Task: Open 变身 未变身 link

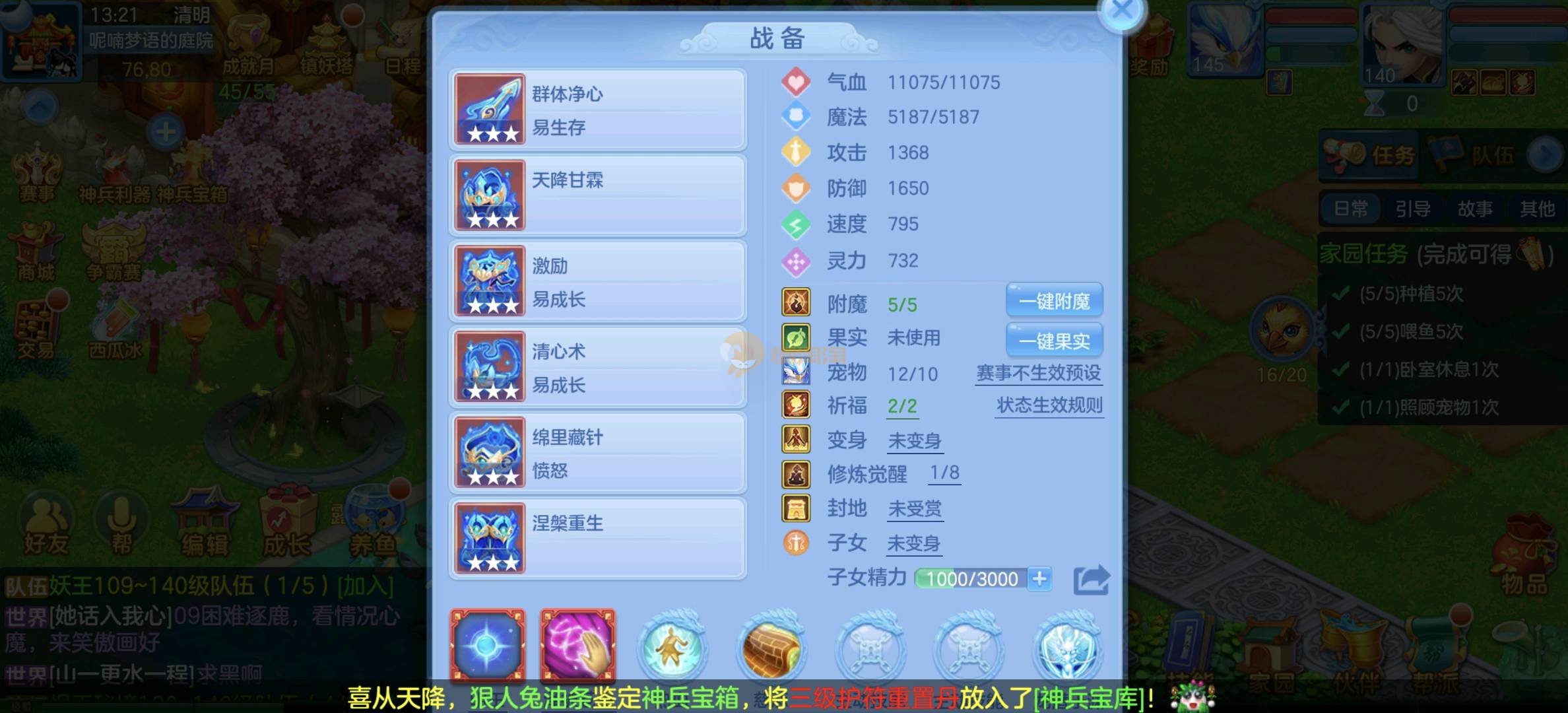Action: point(915,441)
